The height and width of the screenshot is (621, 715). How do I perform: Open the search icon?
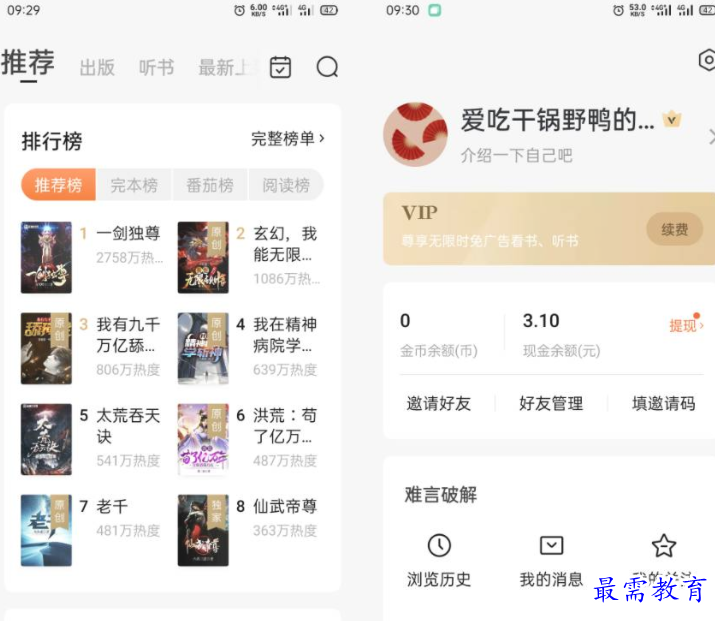[x=327, y=67]
